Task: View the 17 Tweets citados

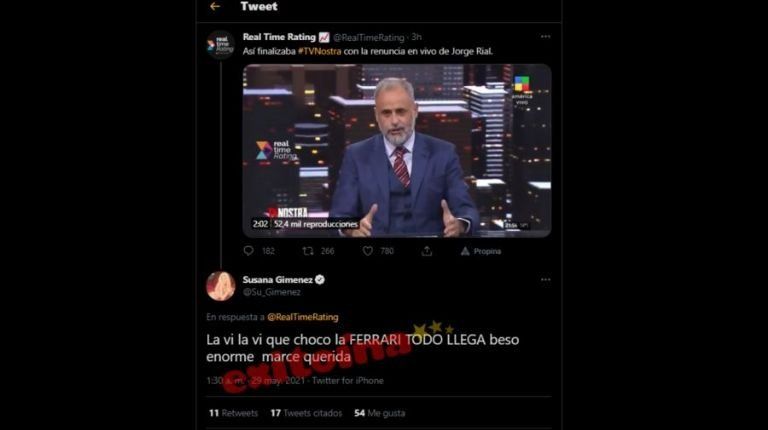Action: point(305,413)
